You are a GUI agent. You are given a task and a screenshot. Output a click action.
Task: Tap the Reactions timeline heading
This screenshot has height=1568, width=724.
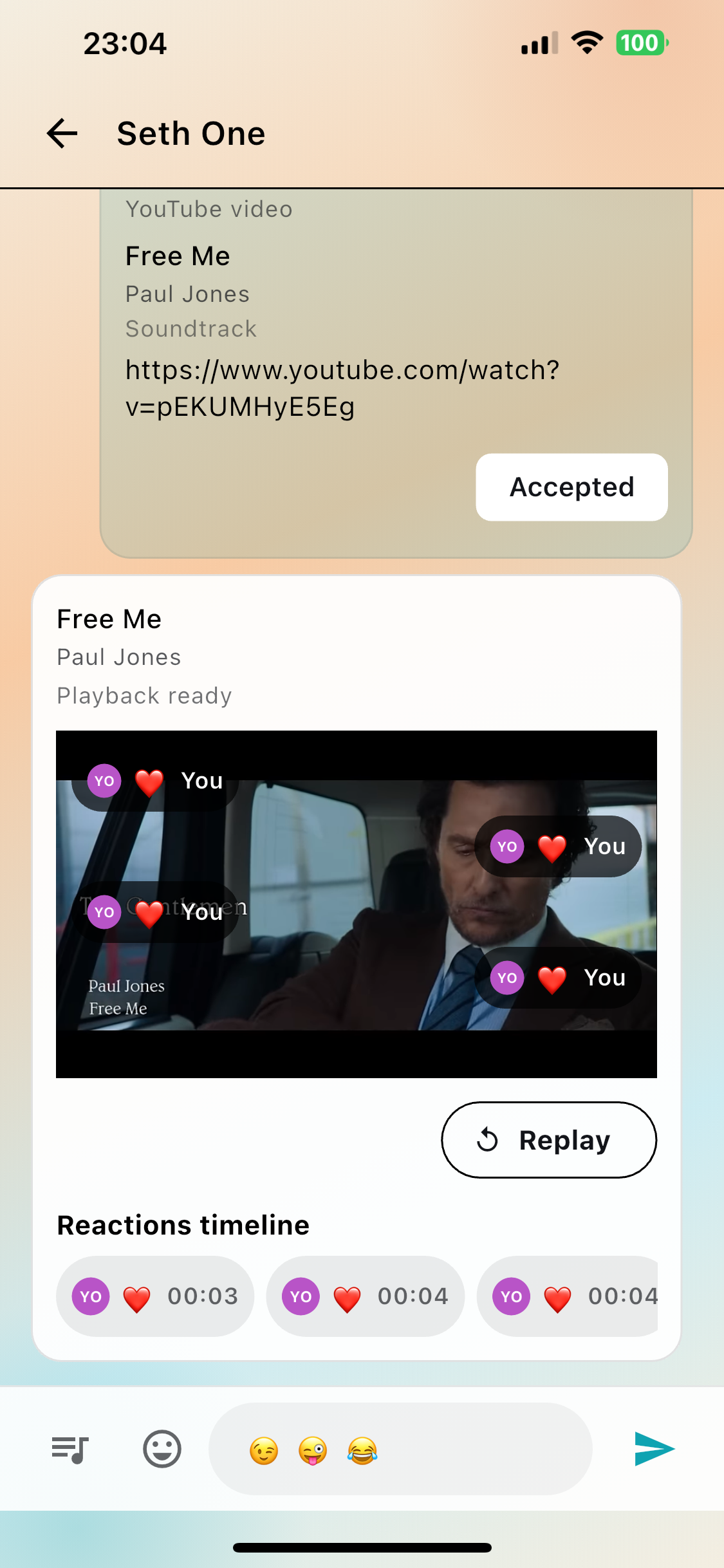pyautogui.click(x=183, y=1225)
